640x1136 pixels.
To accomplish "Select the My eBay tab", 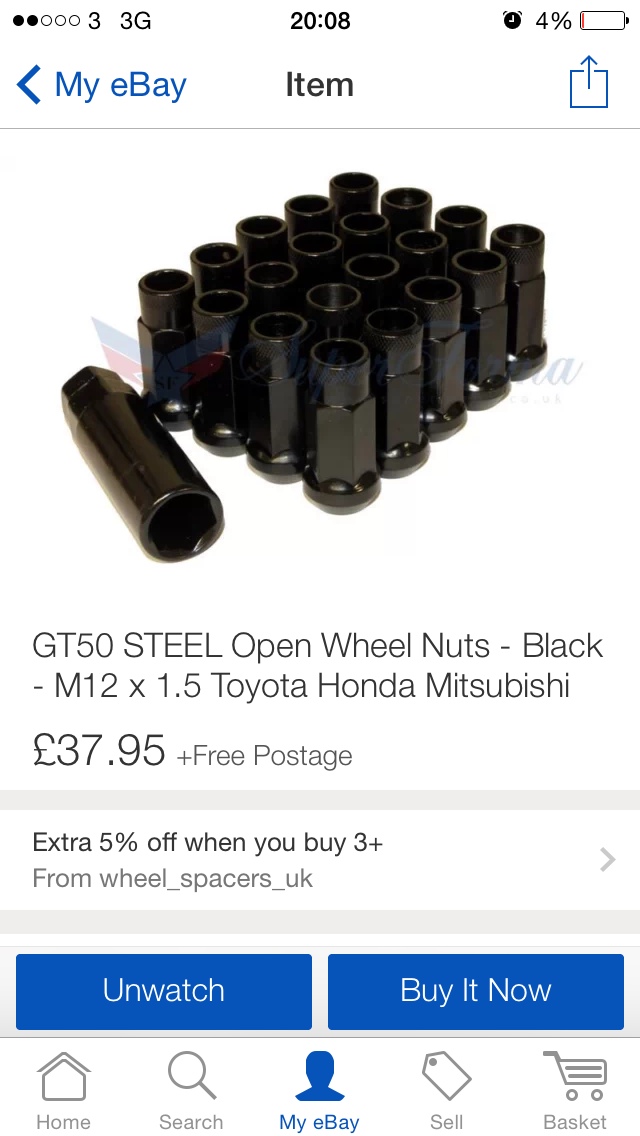I will (x=319, y=1090).
